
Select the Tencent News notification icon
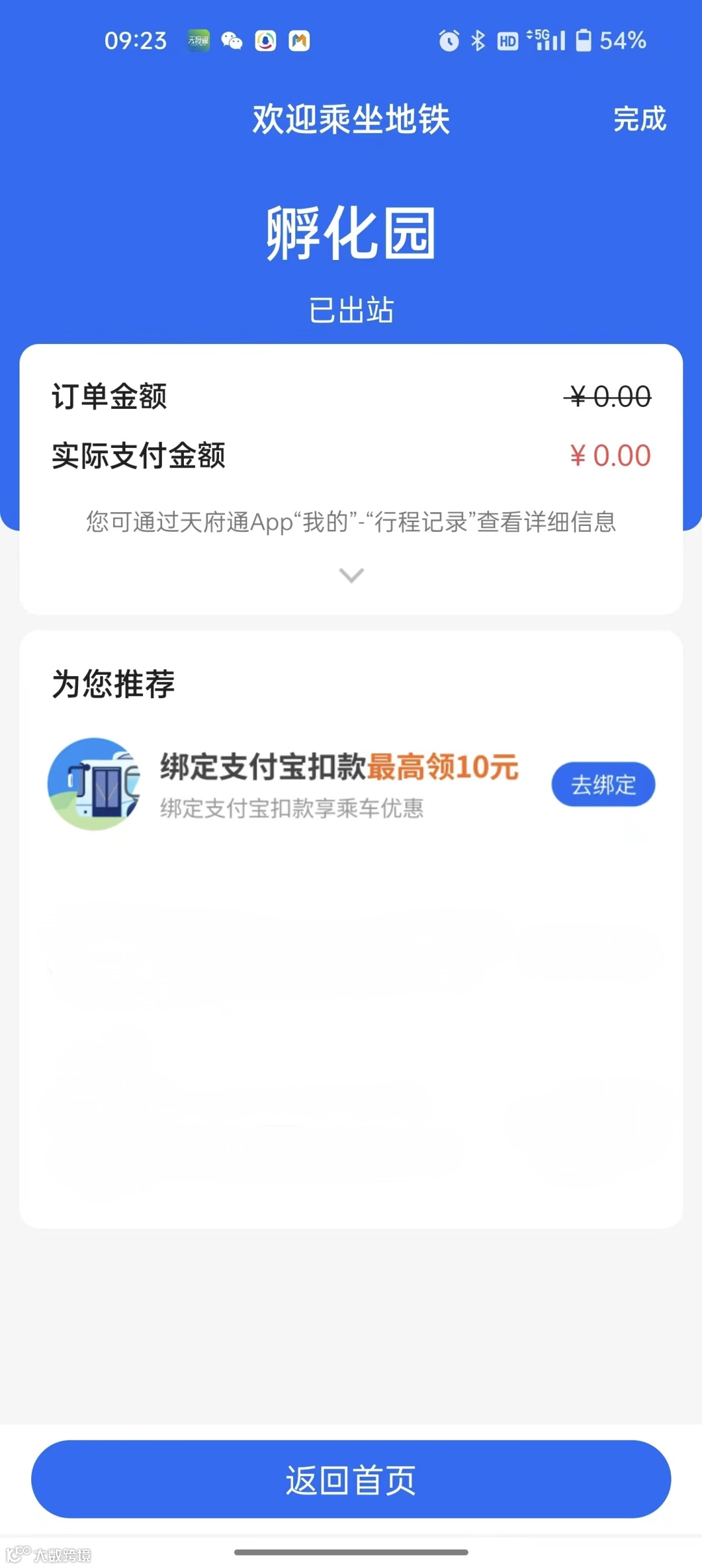click(x=266, y=41)
